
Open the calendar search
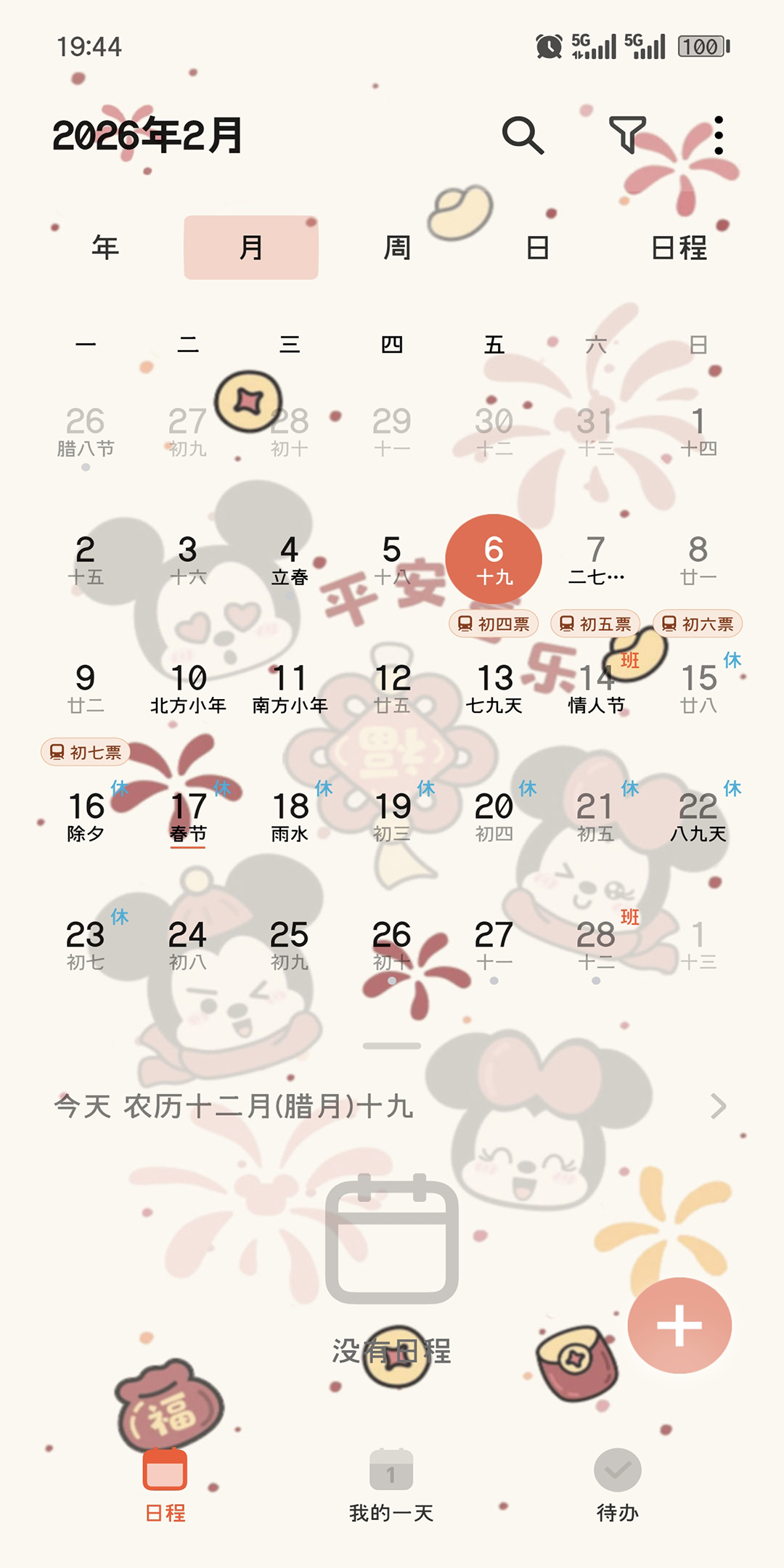pyautogui.click(x=523, y=135)
